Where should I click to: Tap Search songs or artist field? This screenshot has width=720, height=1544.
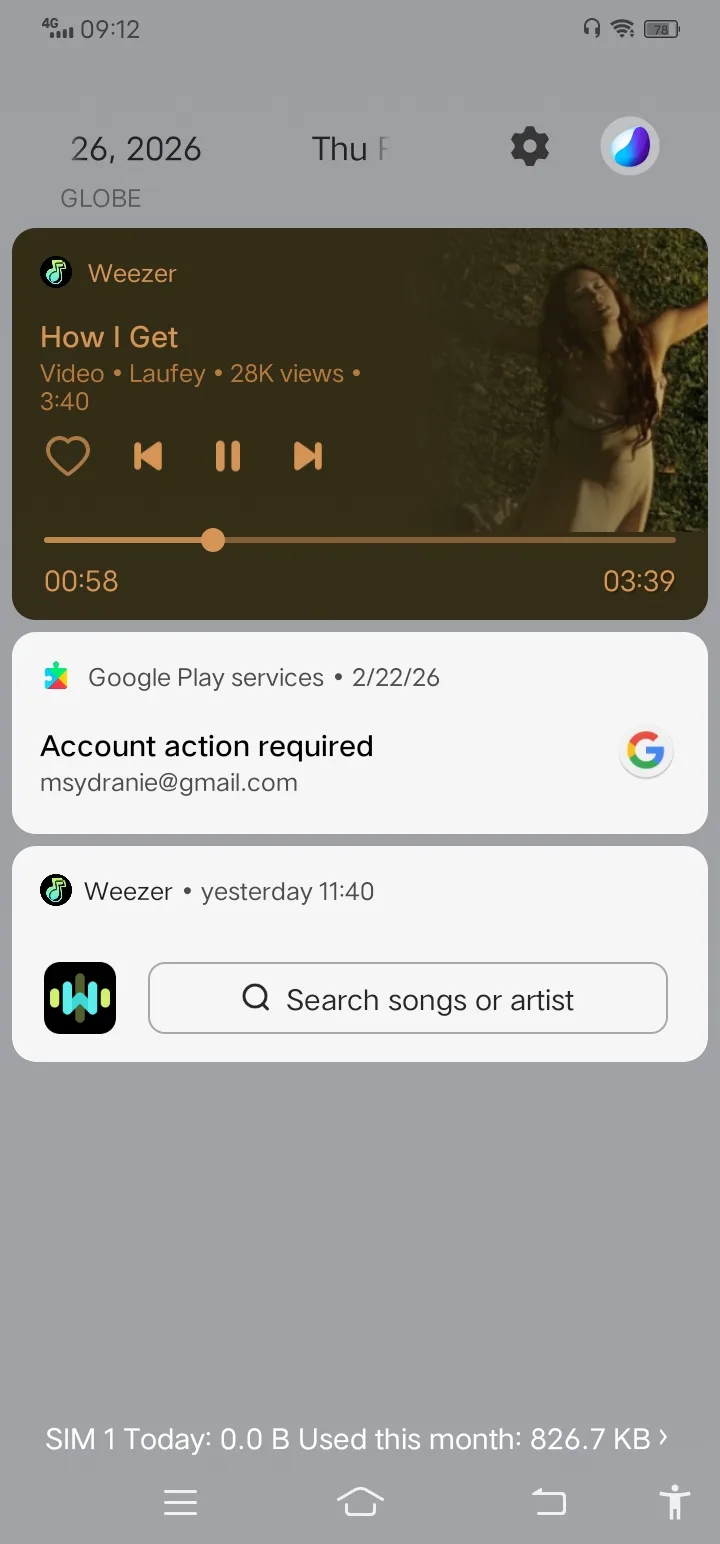(x=408, y=998)
